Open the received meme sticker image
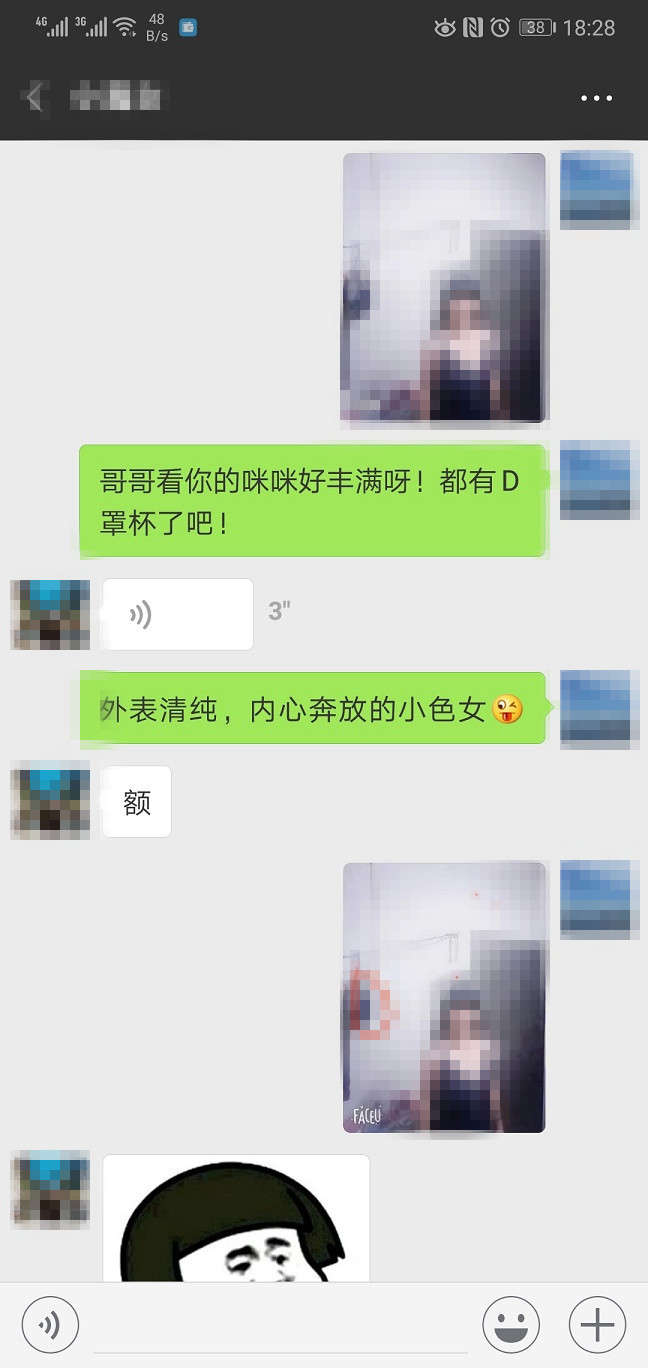The width and height of the screenshot is (648, 1368). pyautogui.click(x=236, y=1218)
